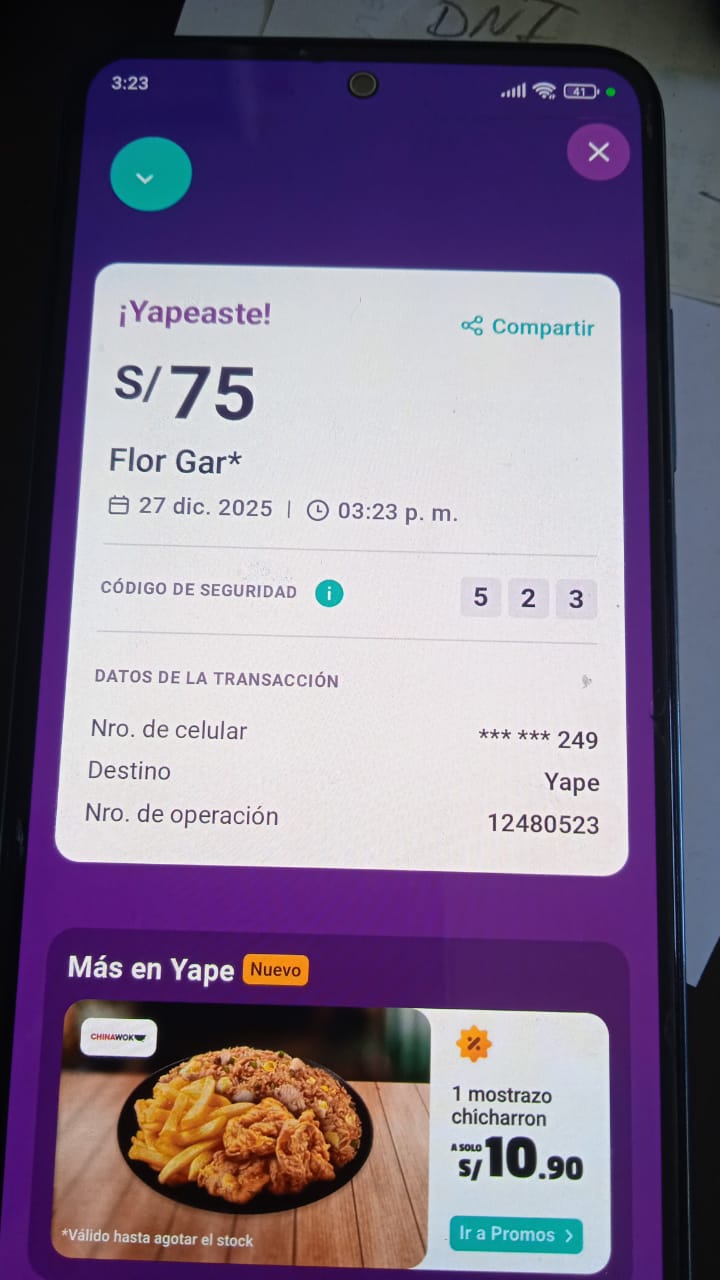The image size is (720, 1280).
Task: Open the security code info icon
Action: point(329,594)
